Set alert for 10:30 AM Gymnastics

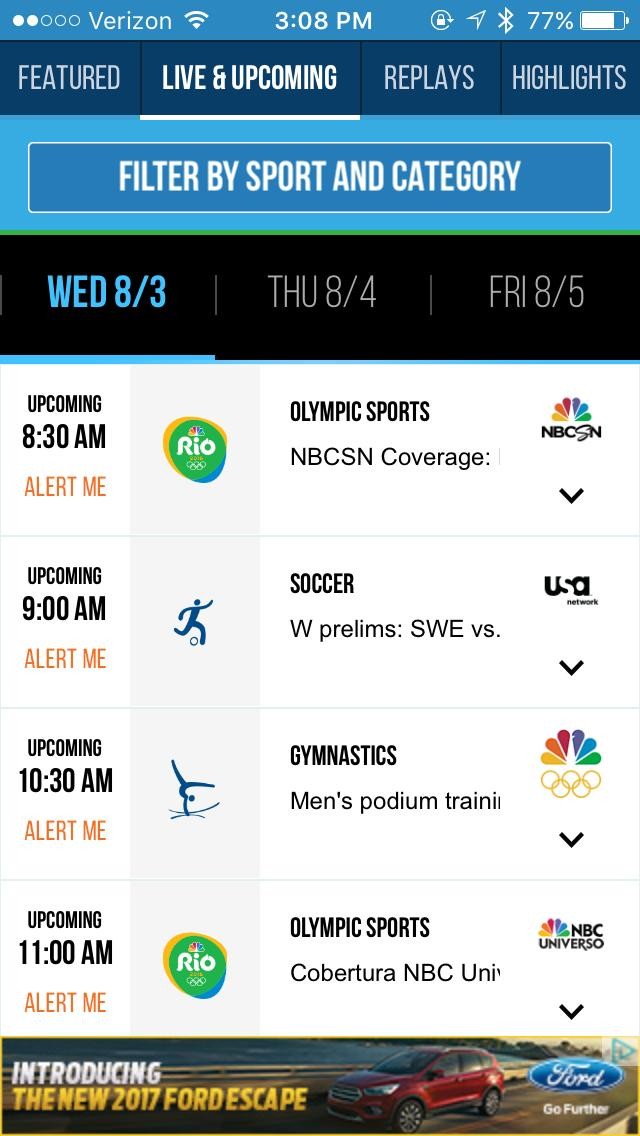pos(65,830)
